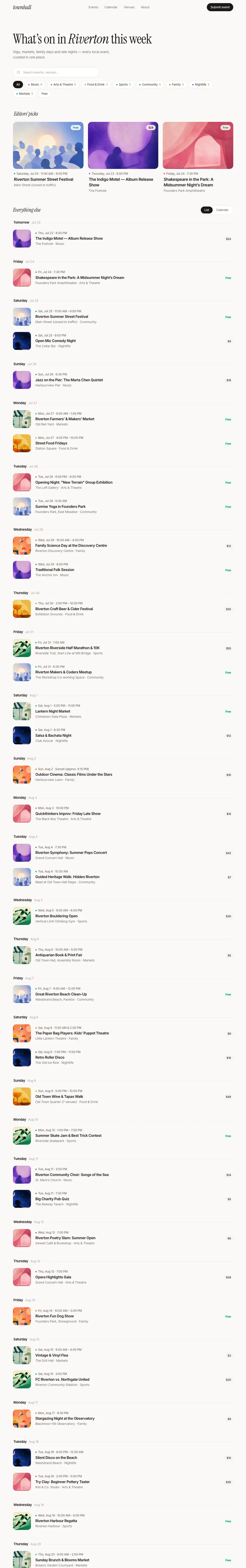The width and height of the screenshot is (246, 1568).
Task: Open Riverton Summer Street Festival editors' pick card
Action: [48, 154]
